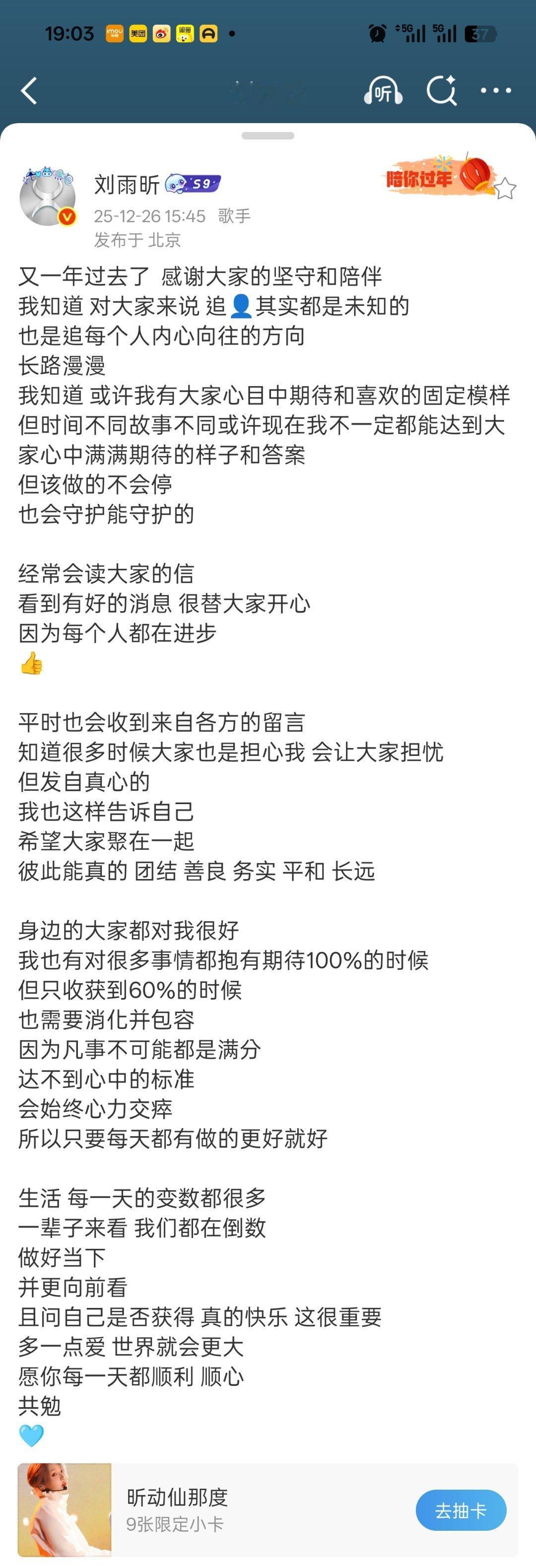
Task: Tap the timestamp 25-12-26 15:45
Action: [x=147, y=215]
